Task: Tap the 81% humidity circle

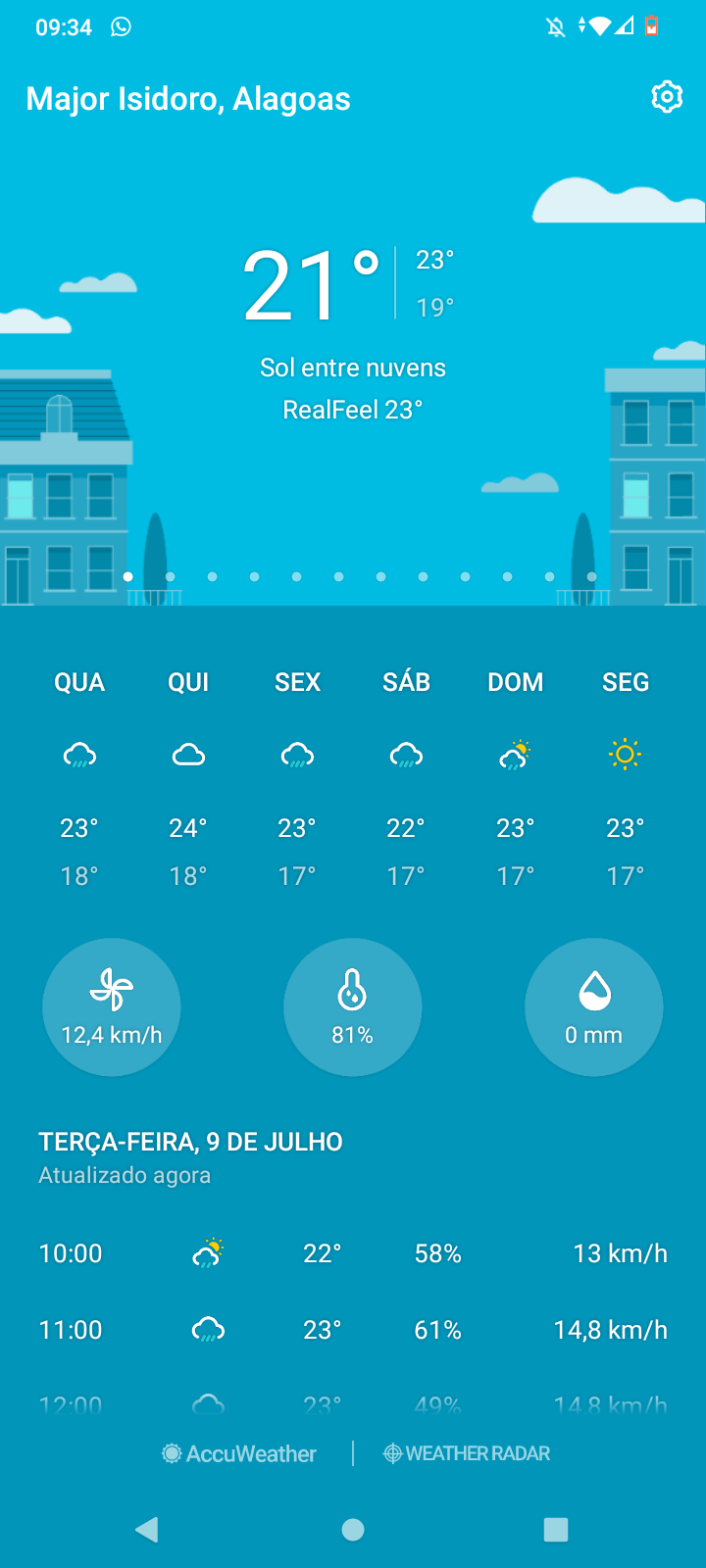Action: (352, 1007)
